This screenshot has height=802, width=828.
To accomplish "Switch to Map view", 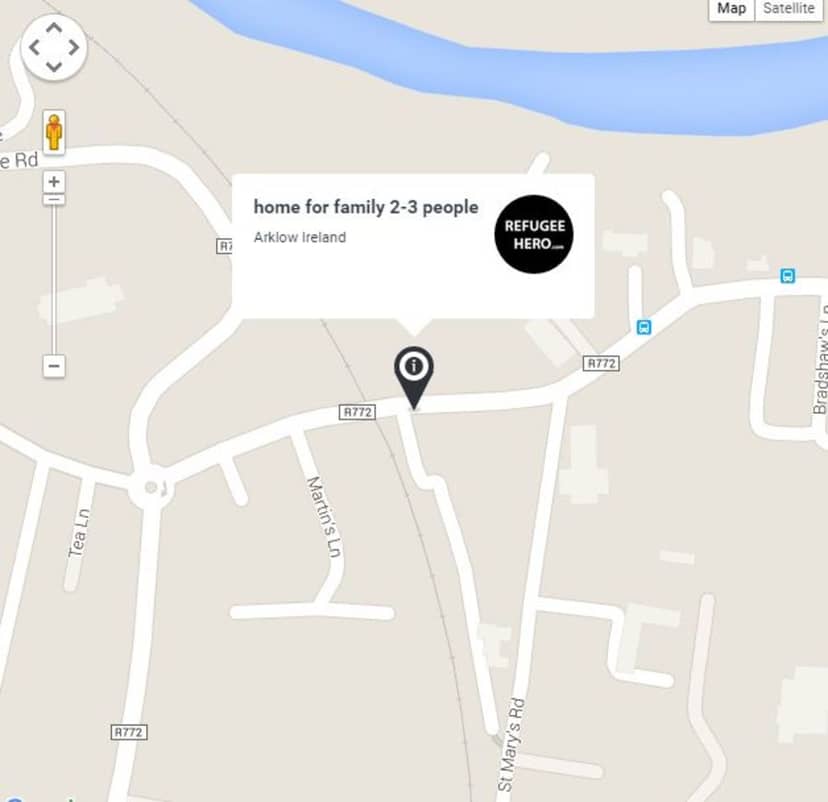I will click(731, 9).
